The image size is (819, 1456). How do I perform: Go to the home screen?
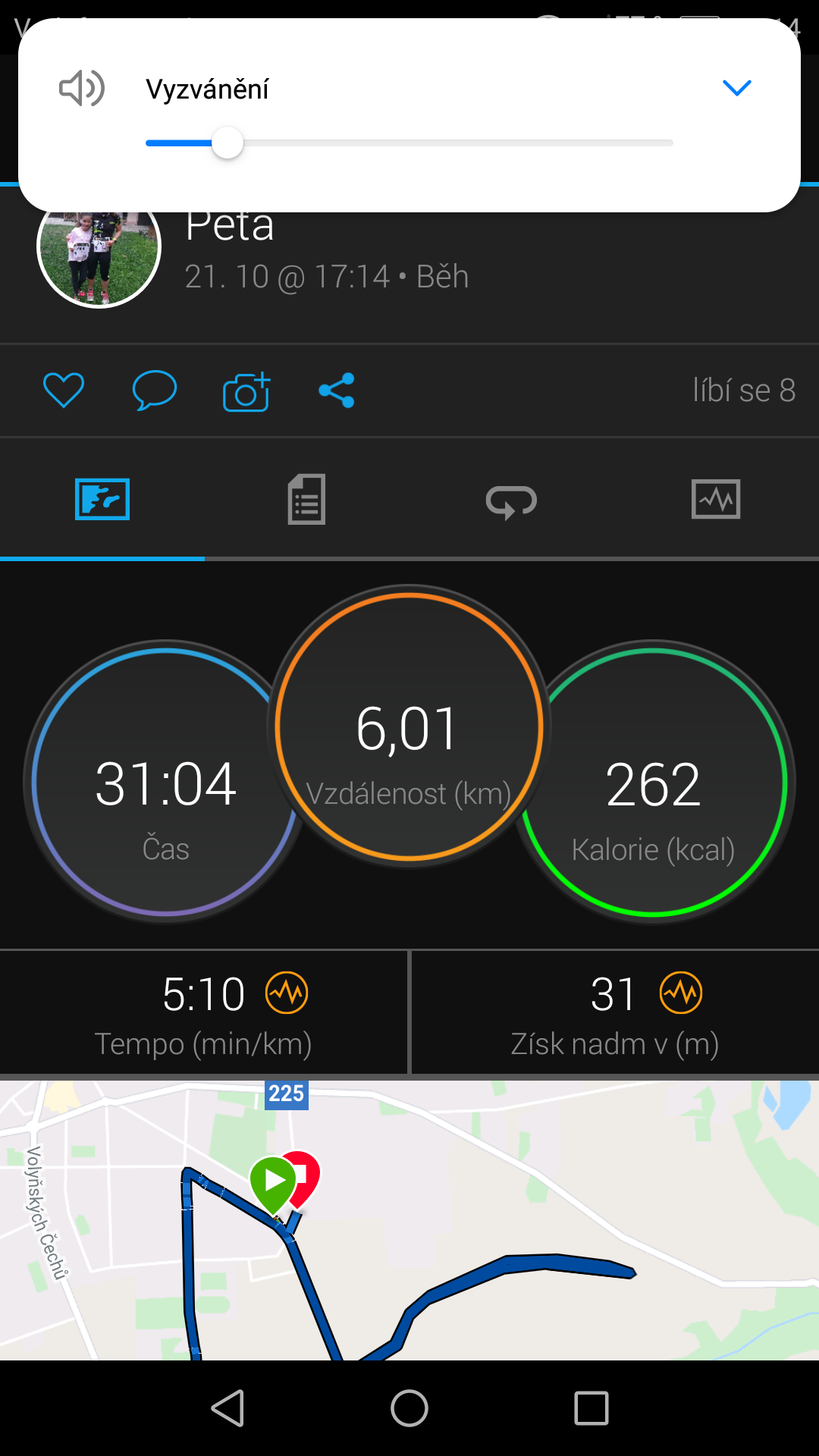(409, 1408)
